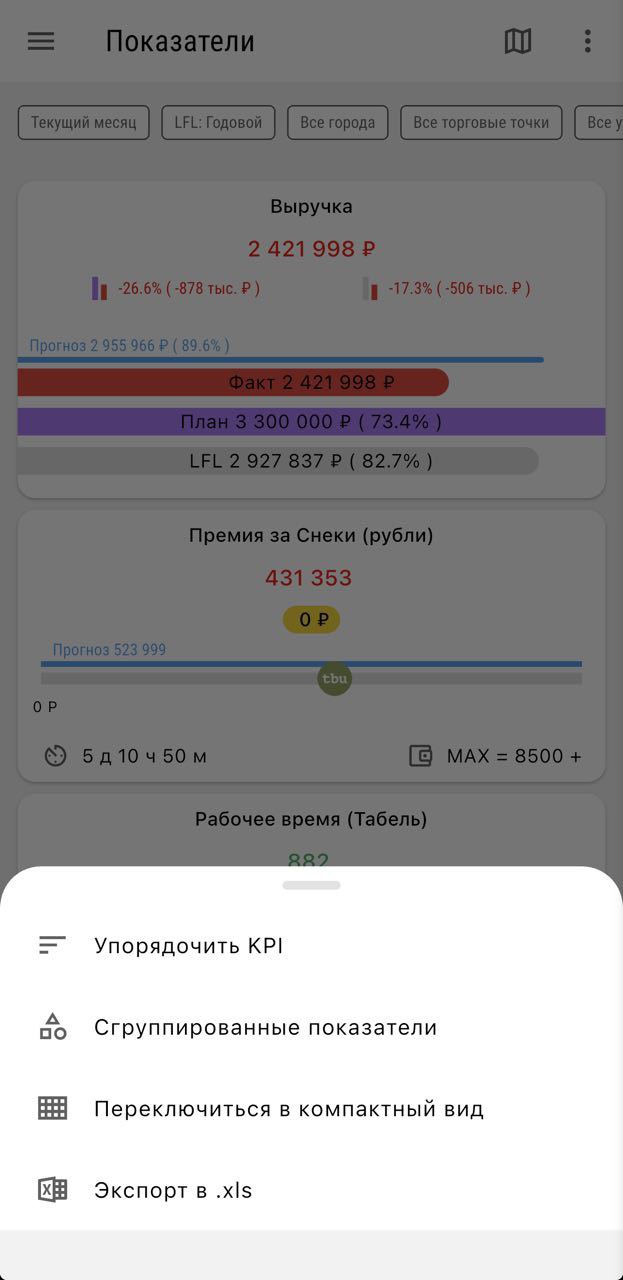Choose Экспорт в .xls

[x=173, y=1190]
